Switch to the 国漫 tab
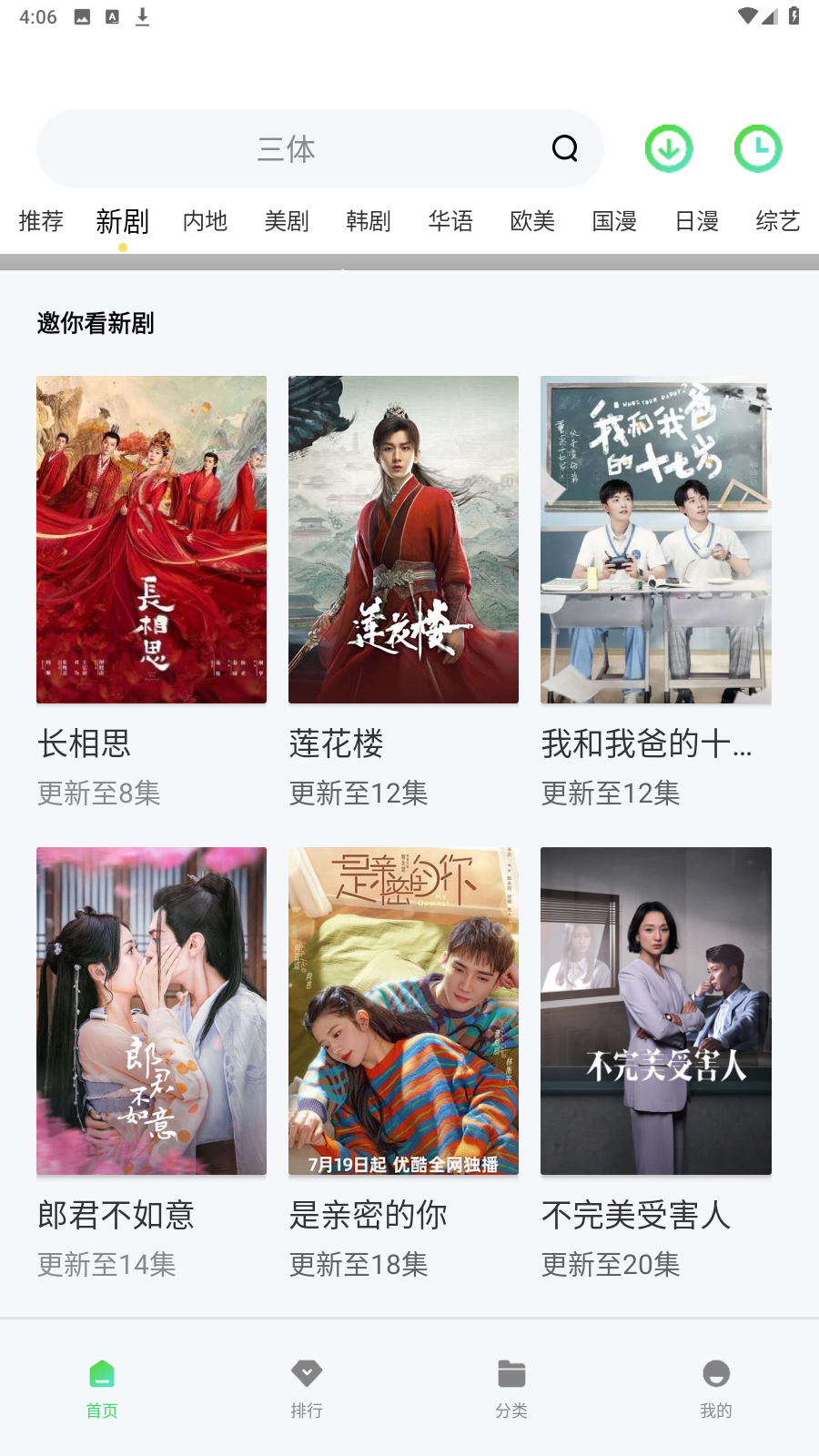 coord(614,221)
